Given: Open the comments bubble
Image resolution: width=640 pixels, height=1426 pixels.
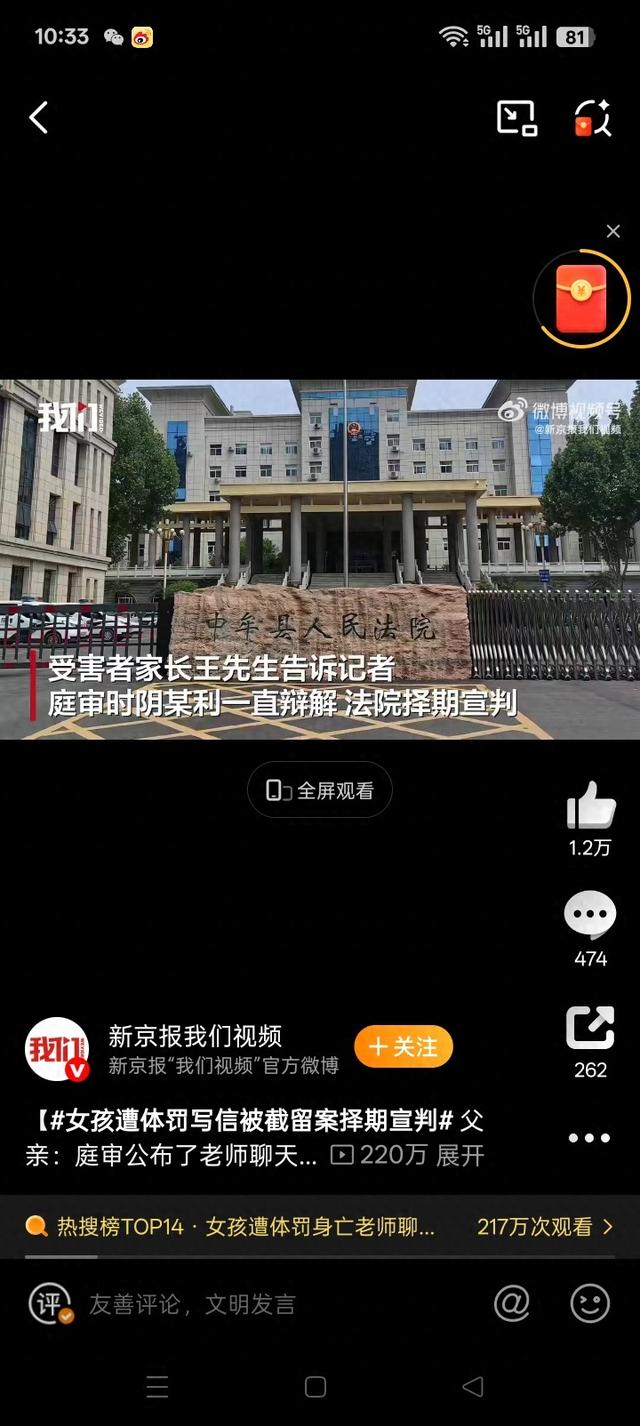Looking at the screenshot, I should coord(590,915).
